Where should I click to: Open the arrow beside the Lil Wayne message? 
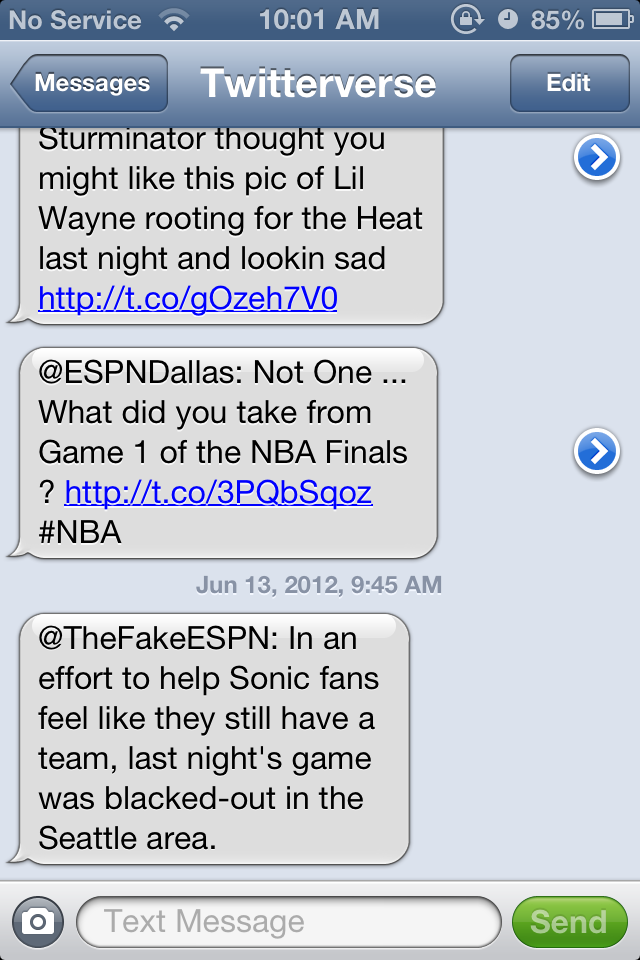pyautogui.click(x=596, y=158)
